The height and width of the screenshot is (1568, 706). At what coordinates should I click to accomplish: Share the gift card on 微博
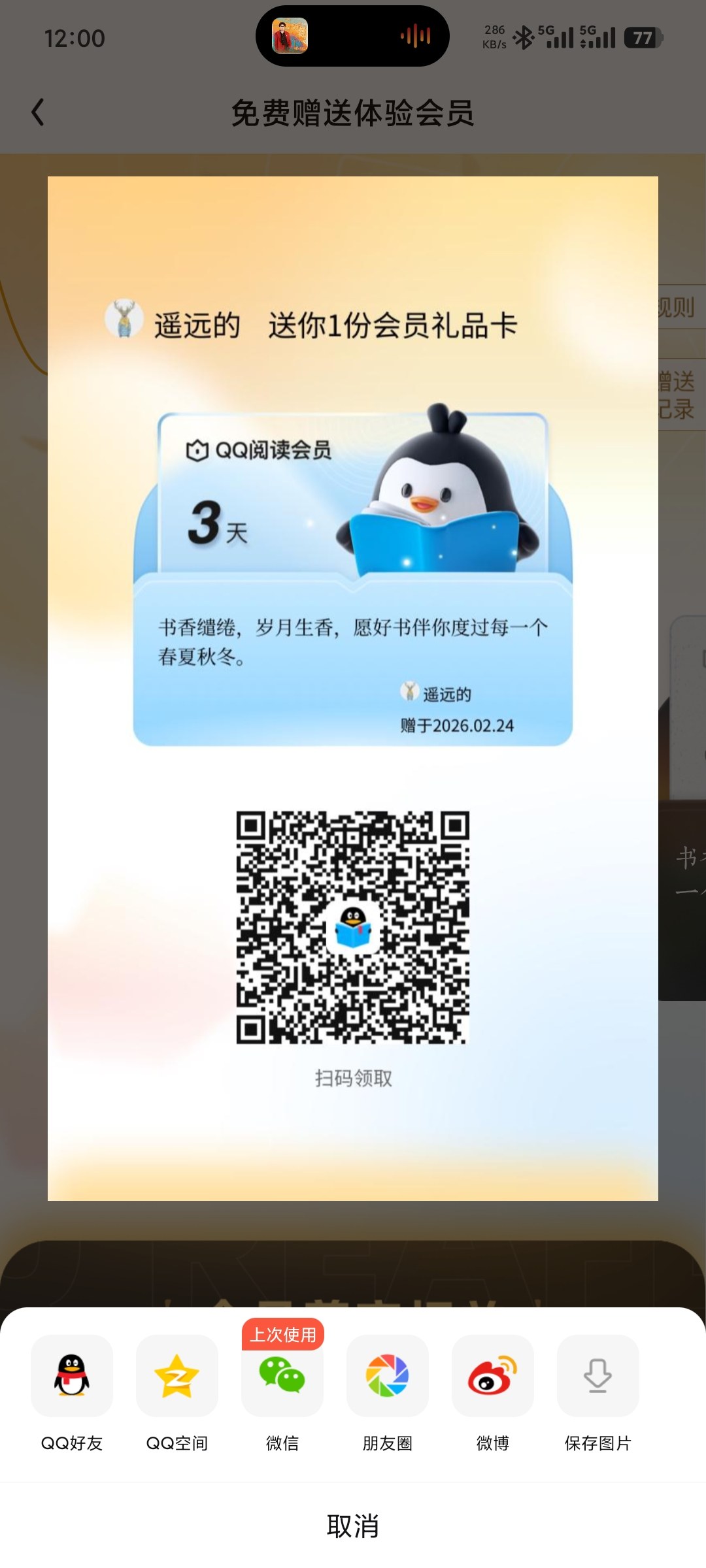click(x=493, y=1375)
